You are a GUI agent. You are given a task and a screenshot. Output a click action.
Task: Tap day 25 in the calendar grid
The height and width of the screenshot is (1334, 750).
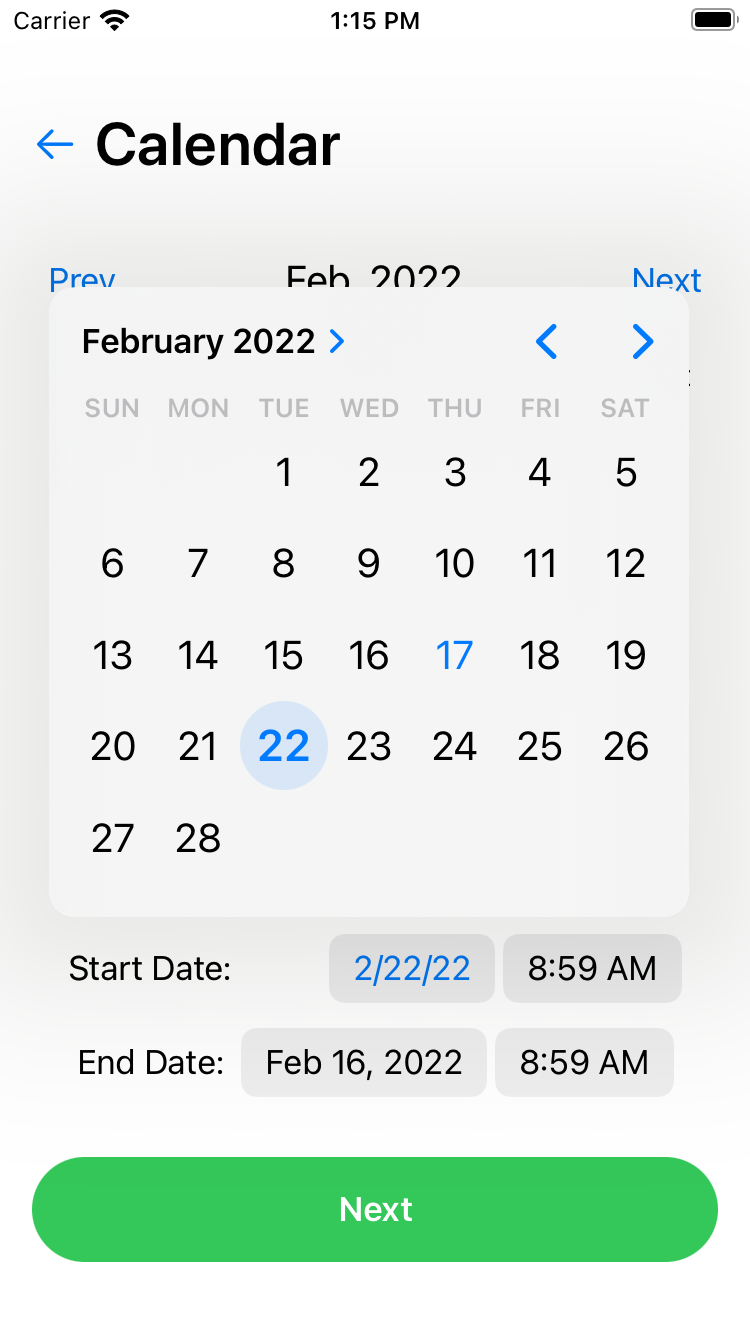point(540,747)
